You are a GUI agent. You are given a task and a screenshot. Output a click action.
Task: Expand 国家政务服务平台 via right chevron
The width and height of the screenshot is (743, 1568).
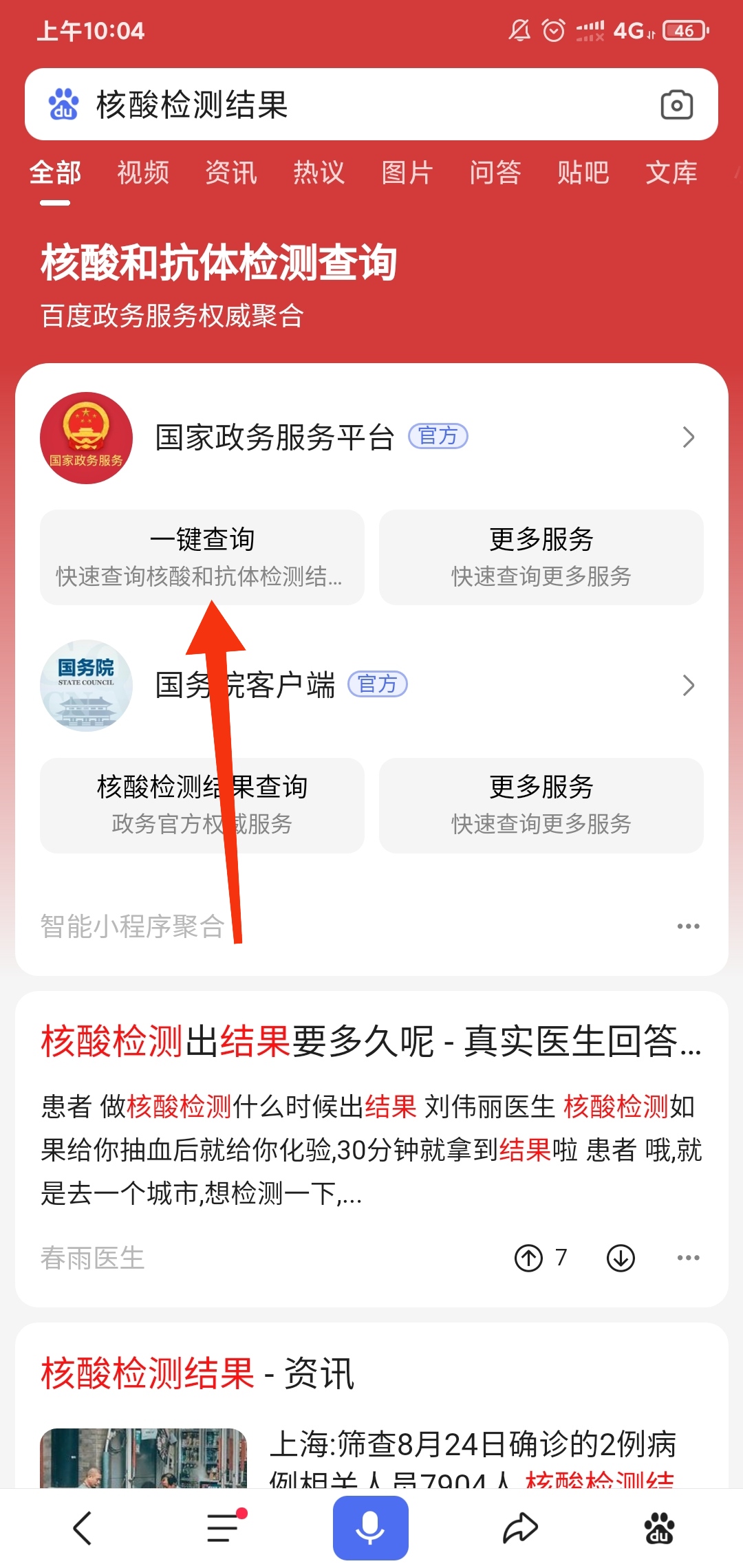click(x=689, y=436)
